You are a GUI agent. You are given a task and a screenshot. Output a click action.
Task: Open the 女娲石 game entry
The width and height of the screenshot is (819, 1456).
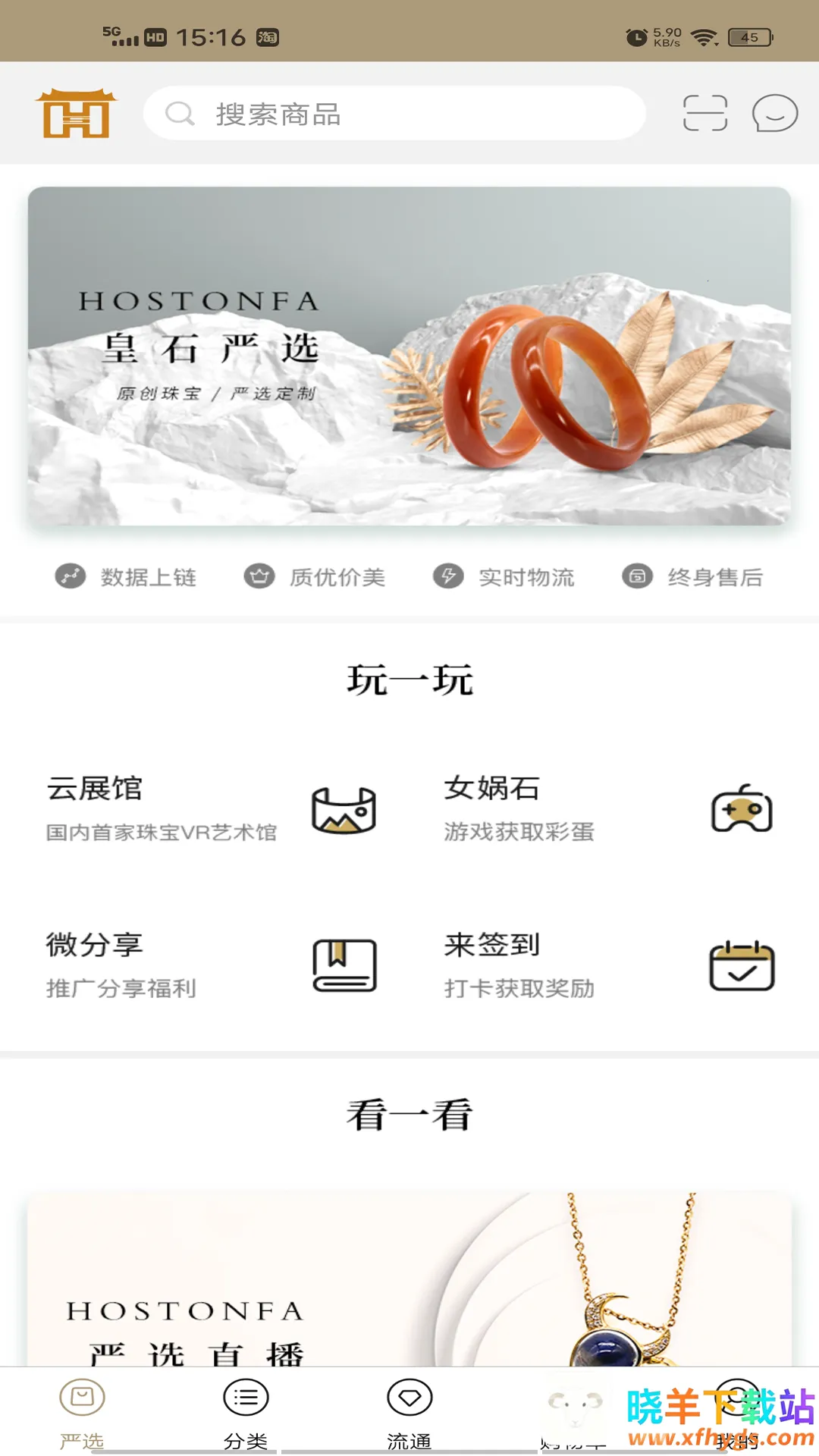point(608,810)
